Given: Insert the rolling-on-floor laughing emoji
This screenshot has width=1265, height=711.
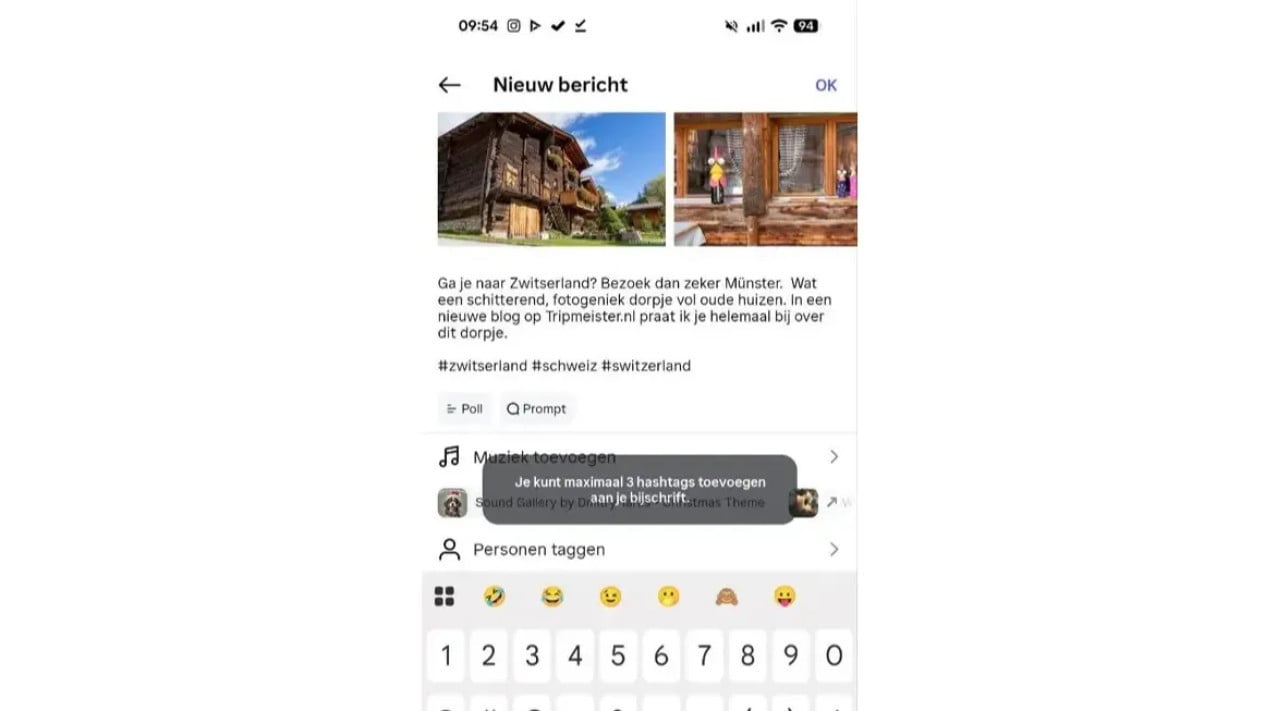Looking at the screenshot, I should (494, 597).
